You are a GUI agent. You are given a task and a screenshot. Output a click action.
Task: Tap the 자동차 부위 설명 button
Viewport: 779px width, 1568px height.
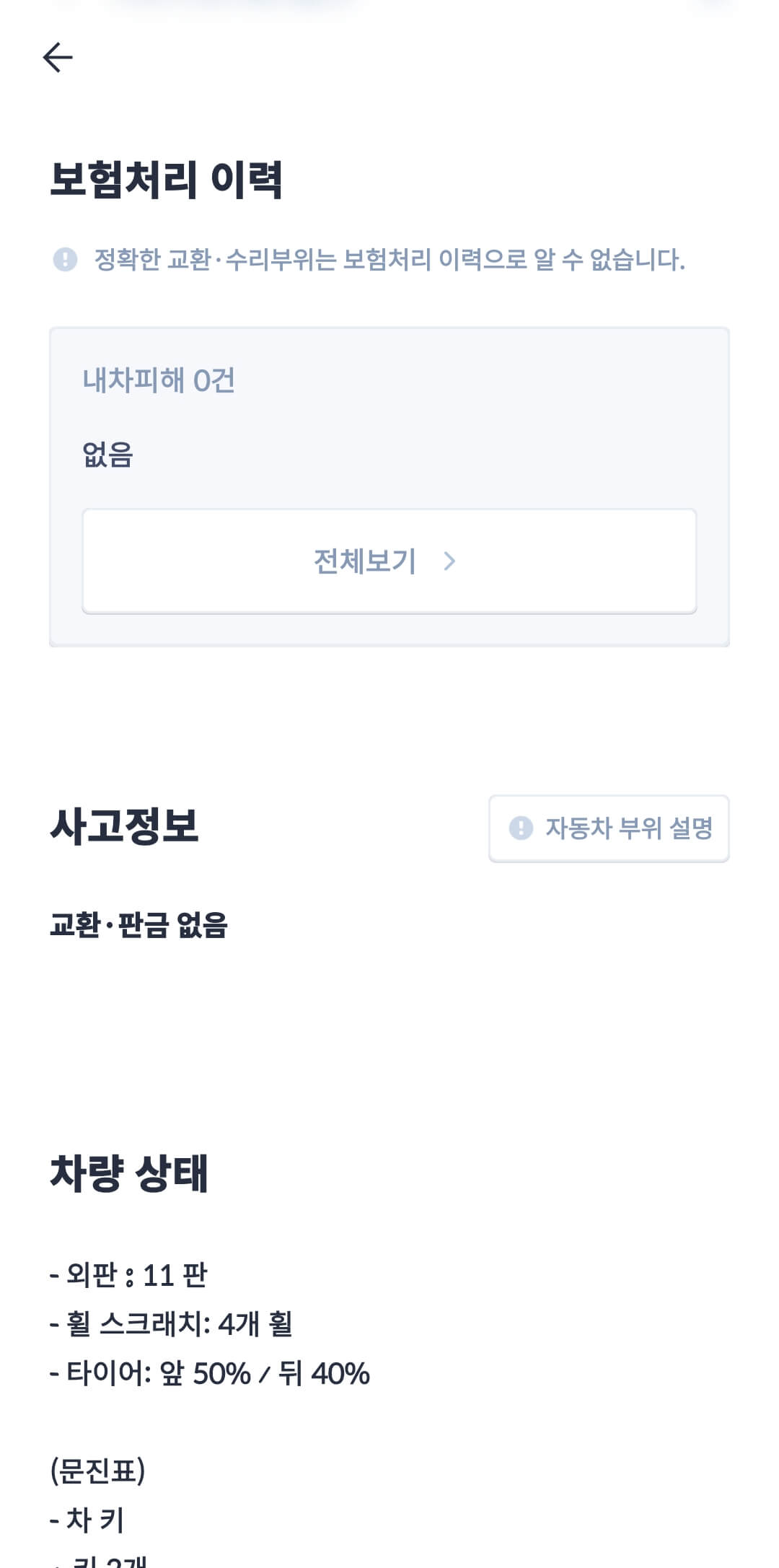608,828
